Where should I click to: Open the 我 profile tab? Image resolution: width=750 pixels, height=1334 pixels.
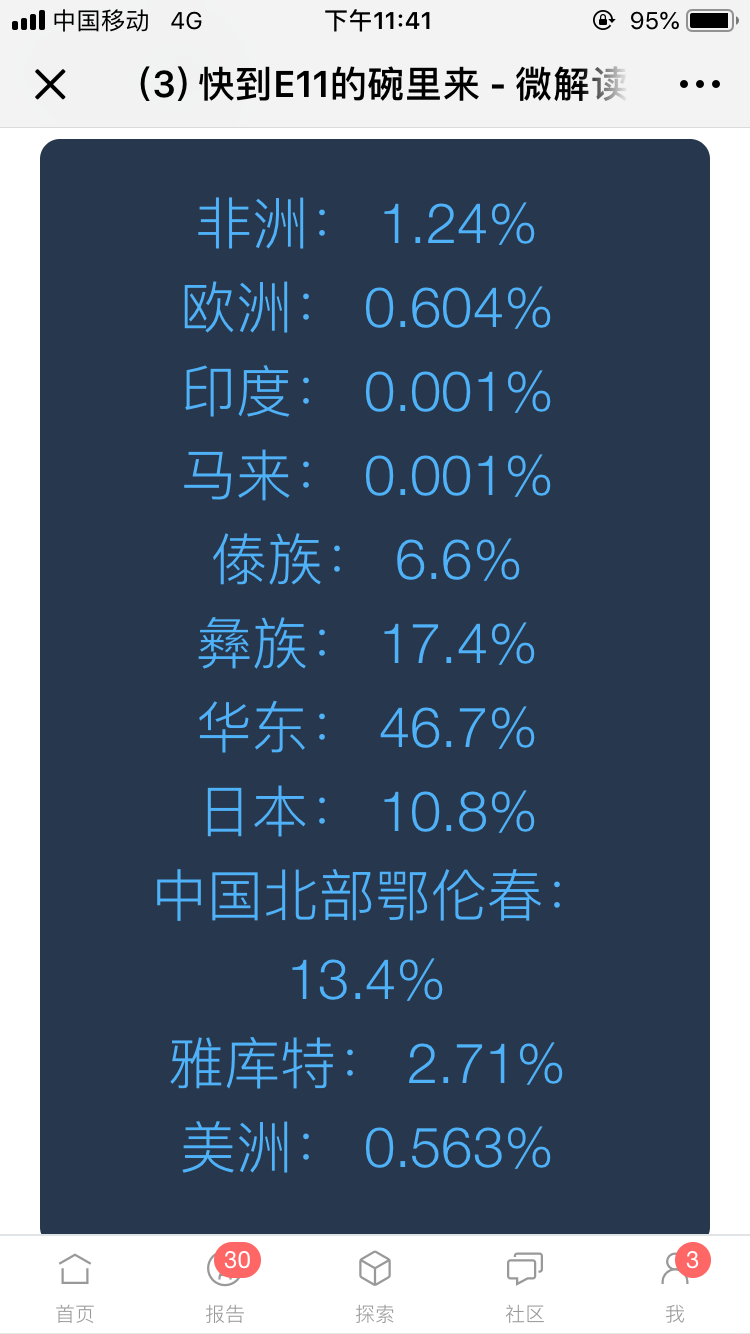click(x=676, y=1287)
